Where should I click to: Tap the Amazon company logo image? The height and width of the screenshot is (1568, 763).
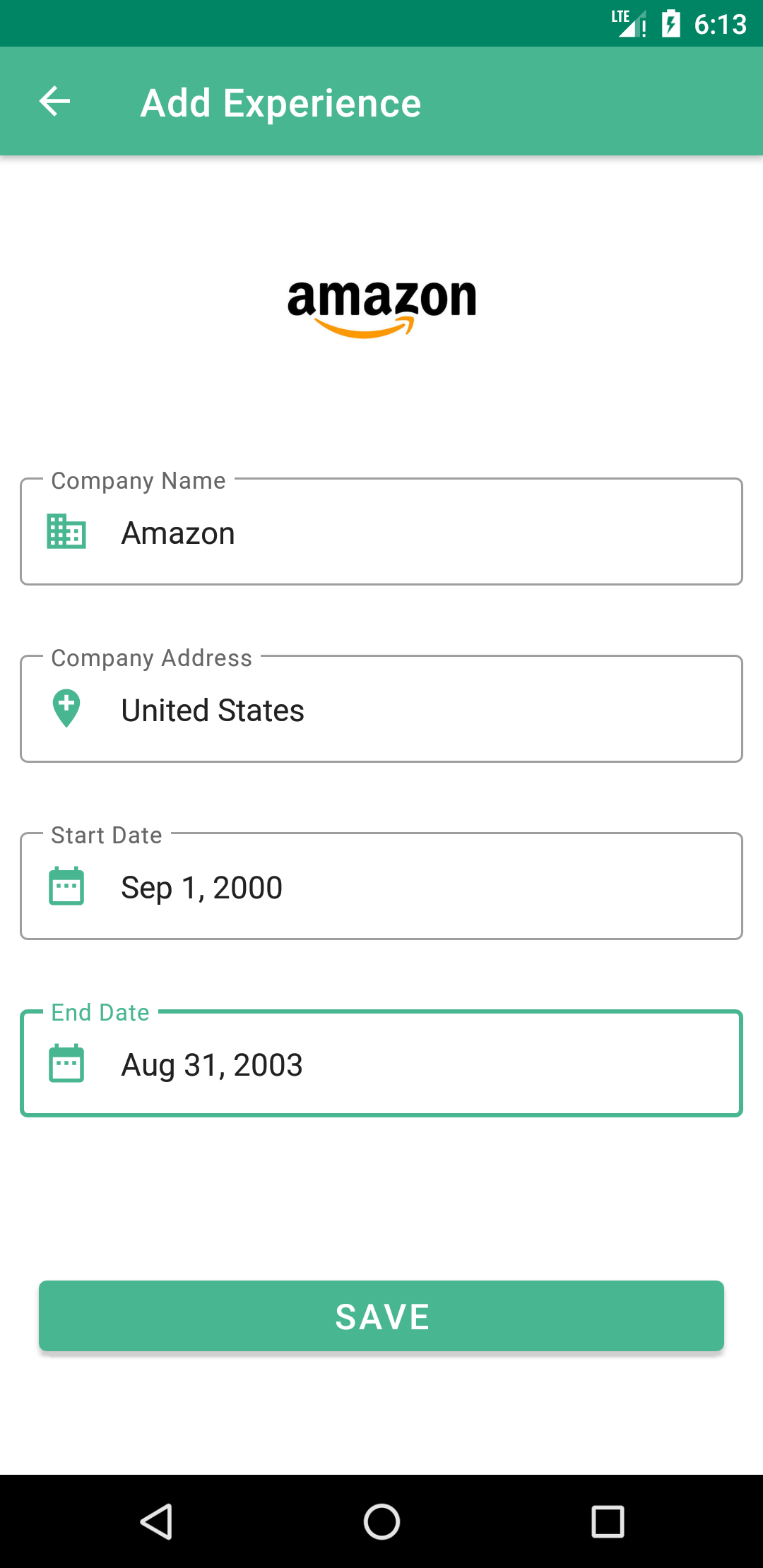(381, 307)
